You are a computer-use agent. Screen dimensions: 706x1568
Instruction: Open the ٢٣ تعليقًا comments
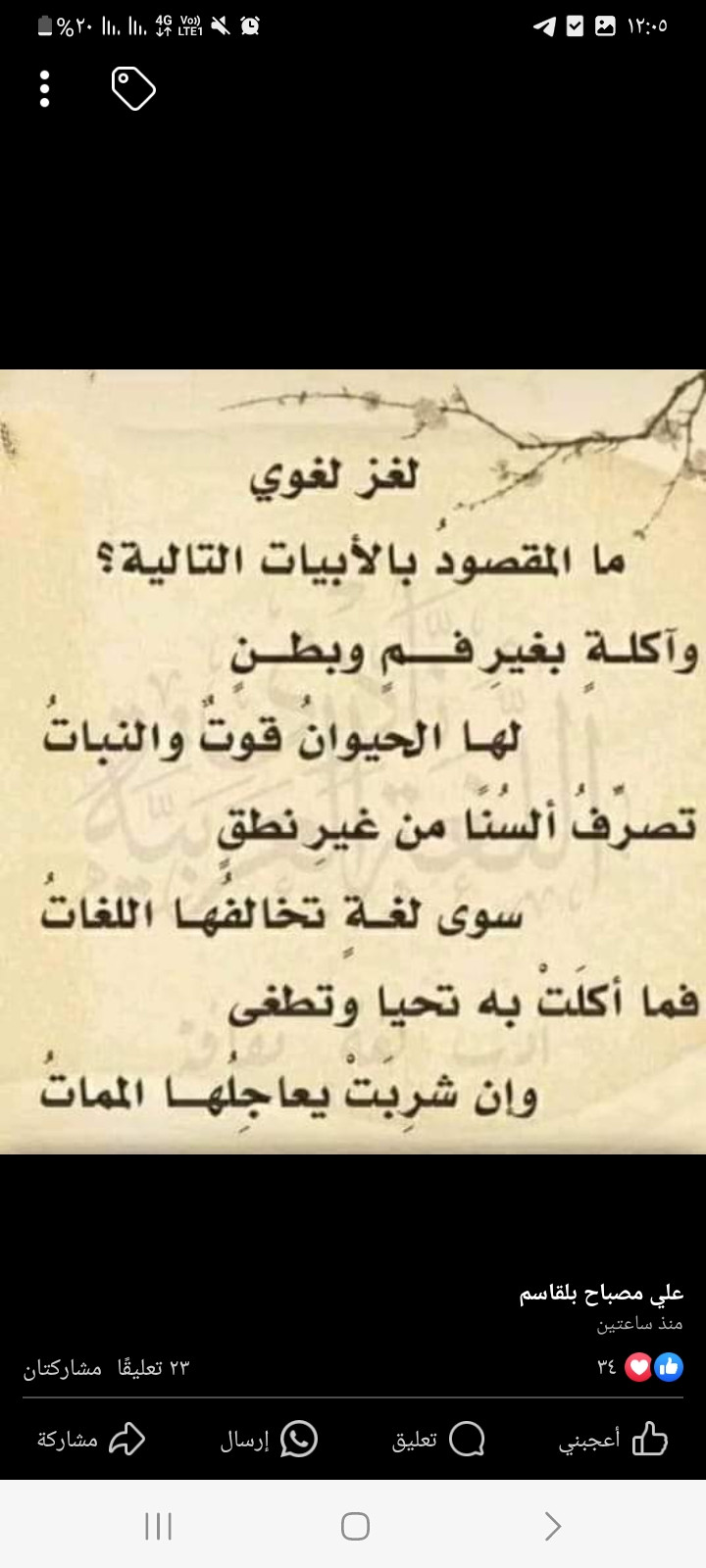tap(153, 1367)
